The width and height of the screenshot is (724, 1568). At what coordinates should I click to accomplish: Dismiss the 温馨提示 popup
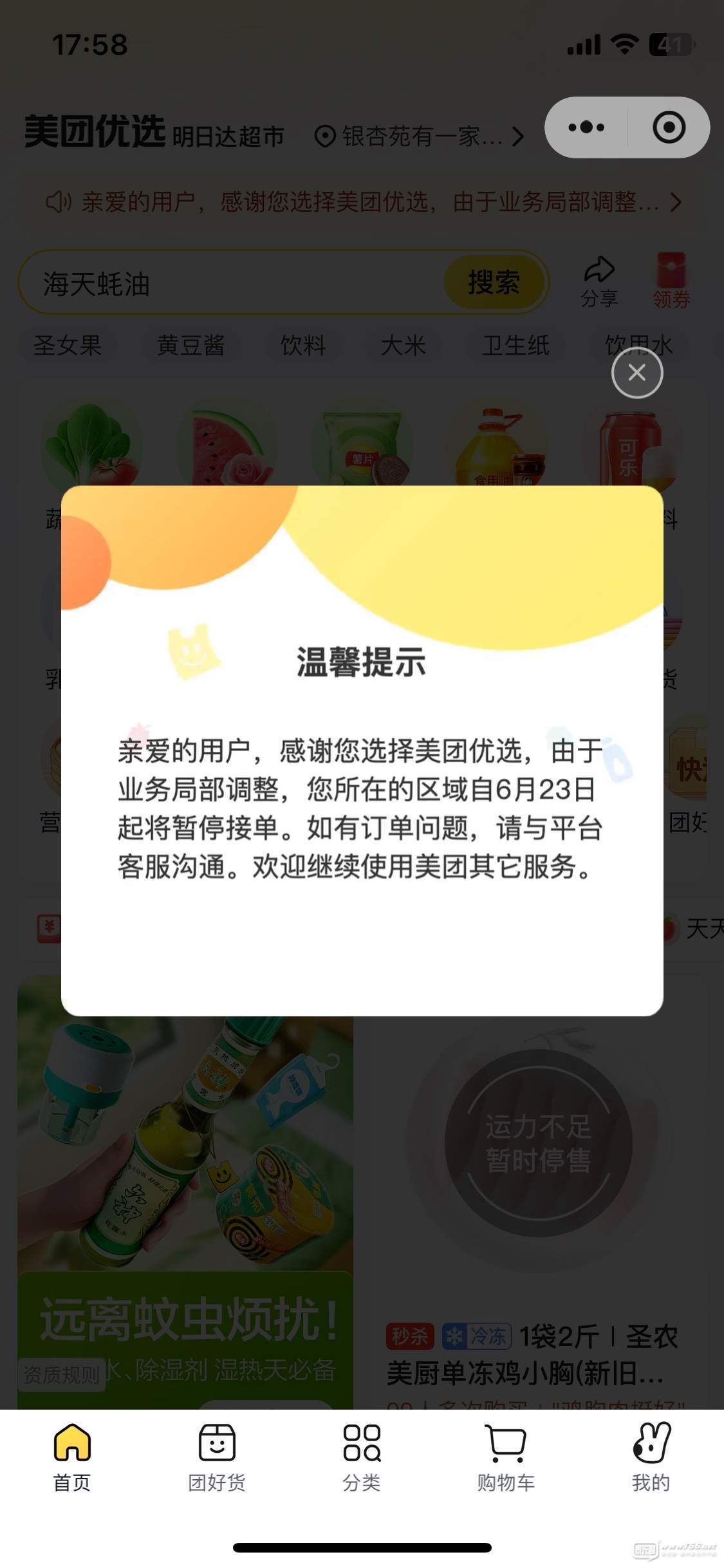[636, 373]
